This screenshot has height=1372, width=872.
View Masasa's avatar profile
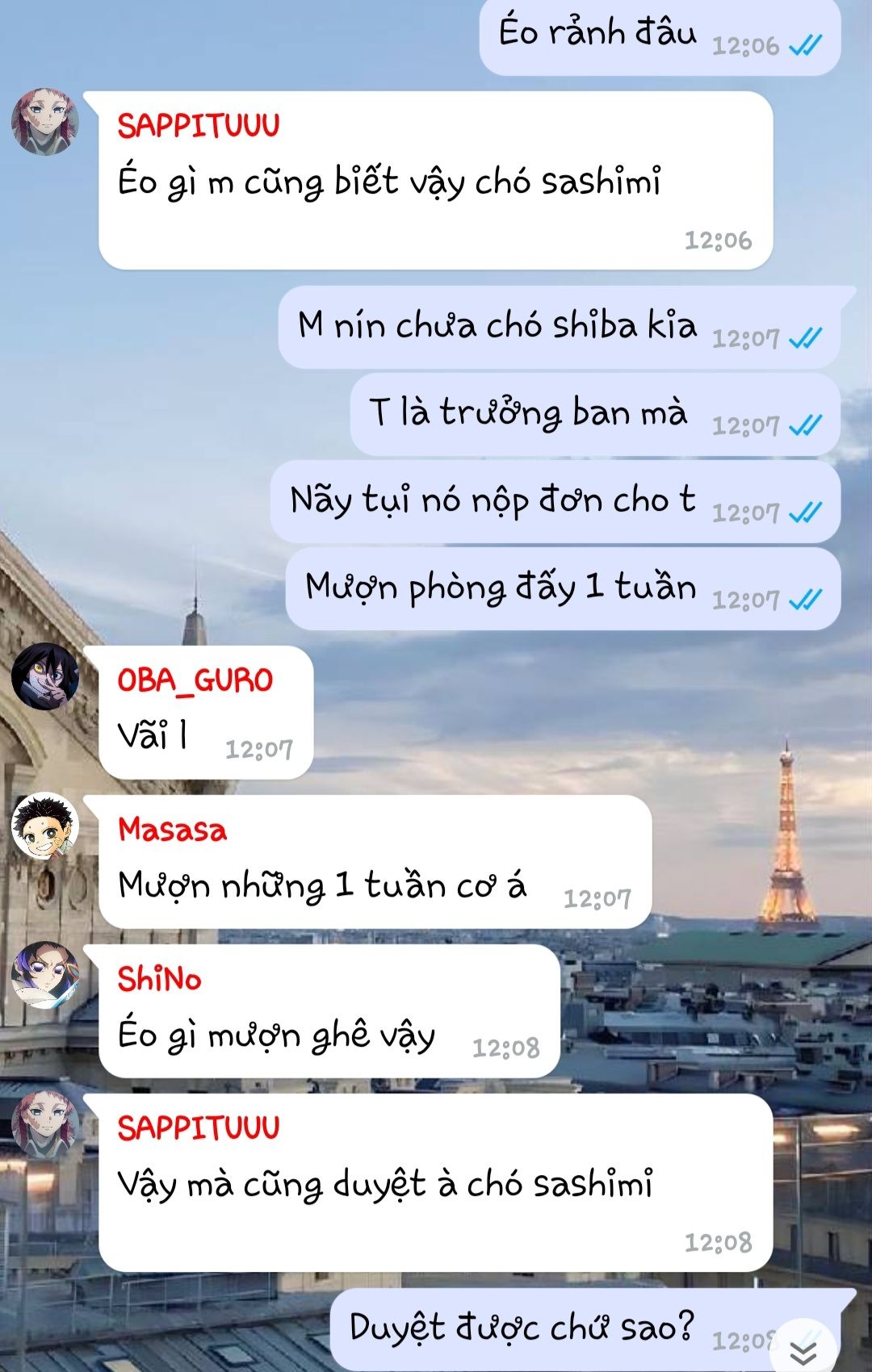pyautogui.click(x=45, y=826)
